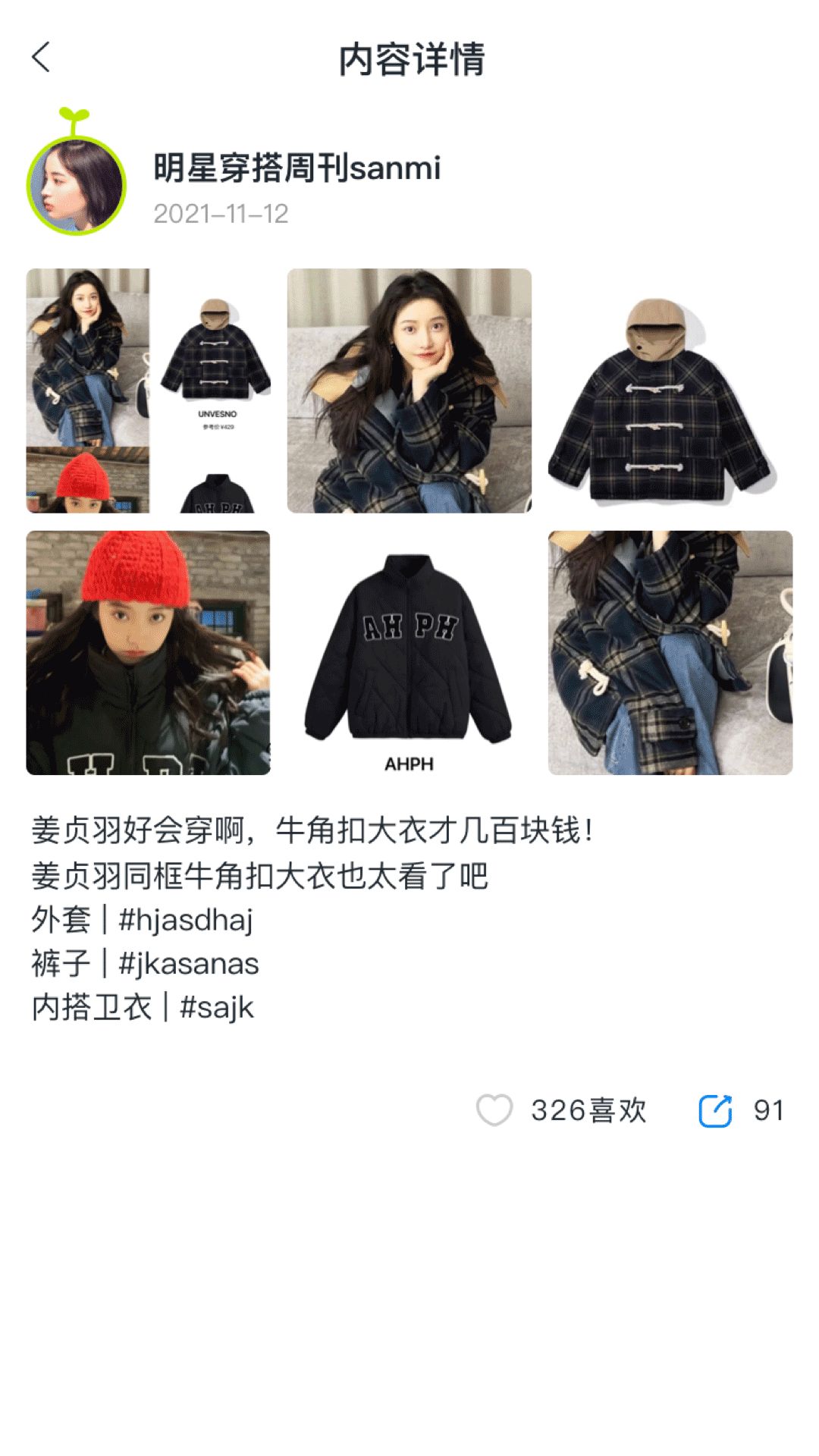Image resolution: width=819 pixels, height=1456 pixels.
Task: Go back from the 内容详情 page
Action: [x=42, y=58]
